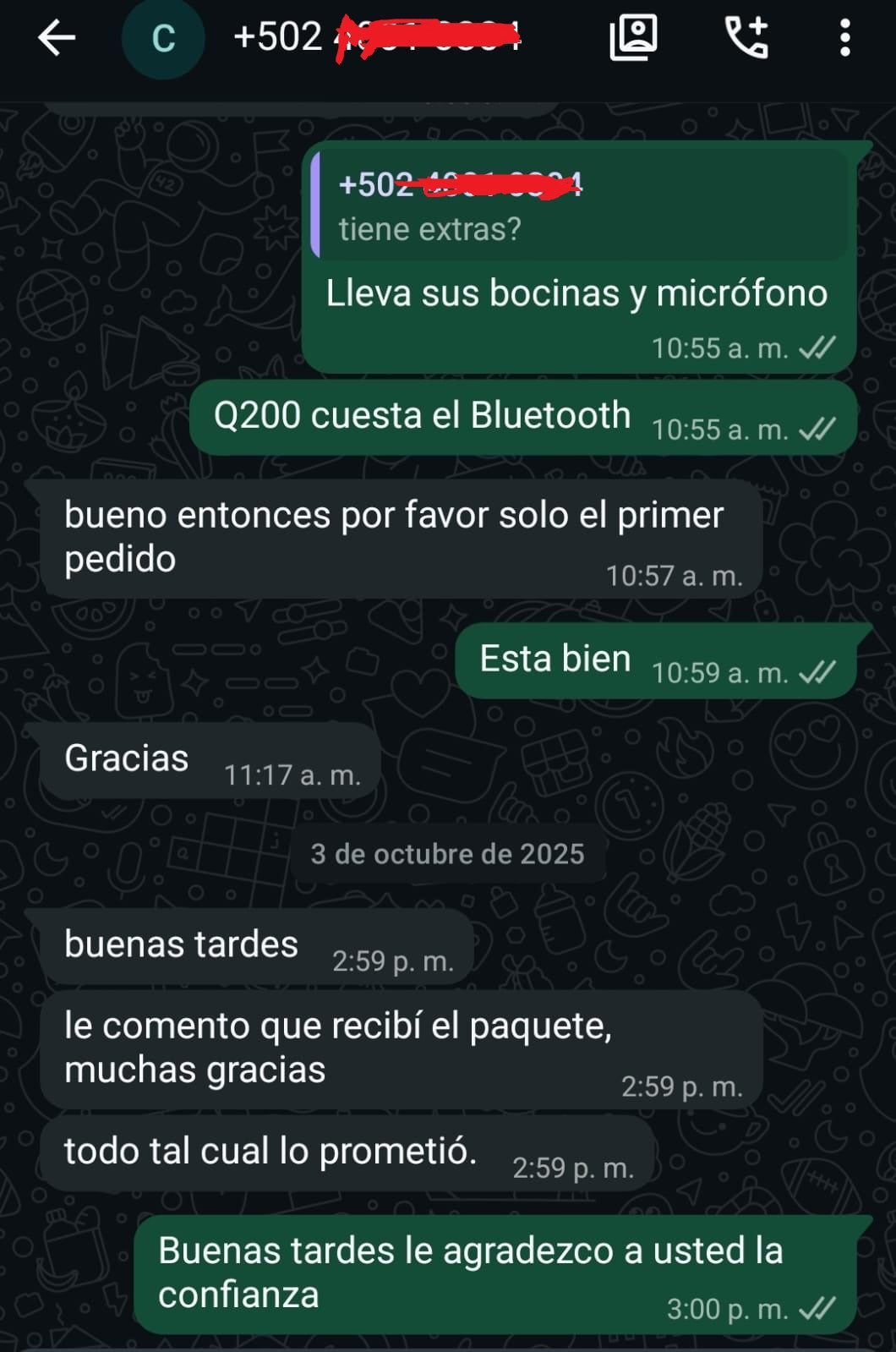Jump to the quoted message "tiene extras?"

(x=579, y=205)
